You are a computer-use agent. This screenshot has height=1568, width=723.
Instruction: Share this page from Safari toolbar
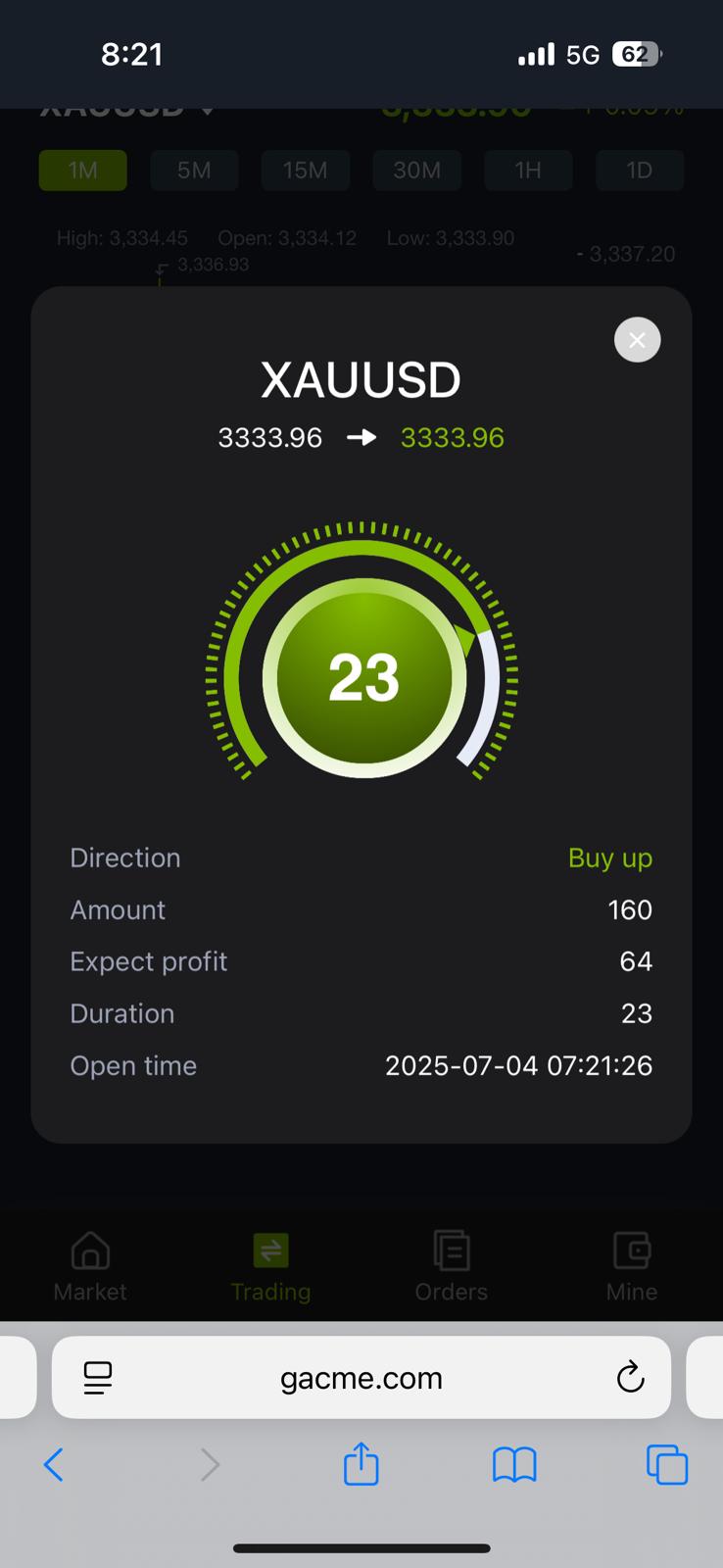(x=361, y=1463)
